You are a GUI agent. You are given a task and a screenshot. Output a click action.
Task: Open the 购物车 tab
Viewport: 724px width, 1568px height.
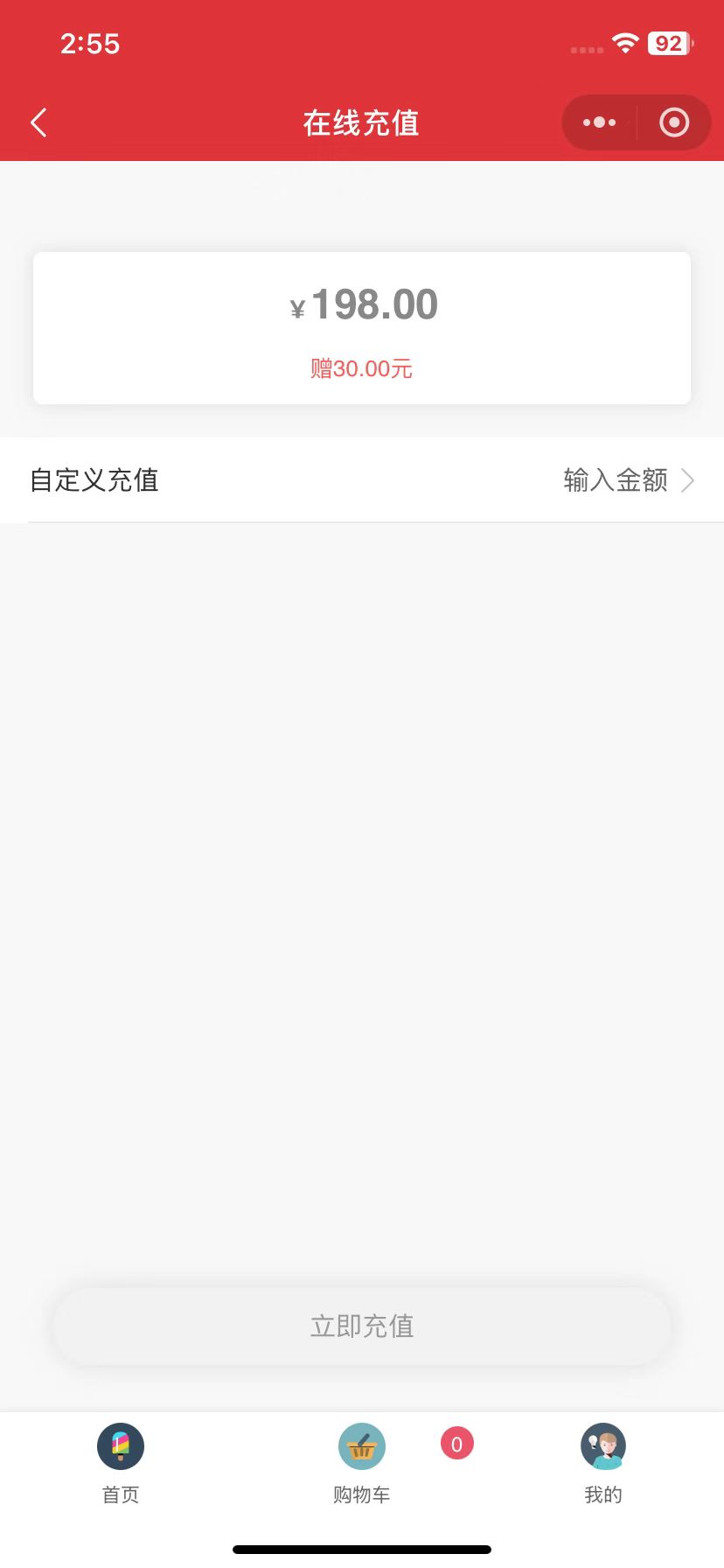(x=362, y=1463)
